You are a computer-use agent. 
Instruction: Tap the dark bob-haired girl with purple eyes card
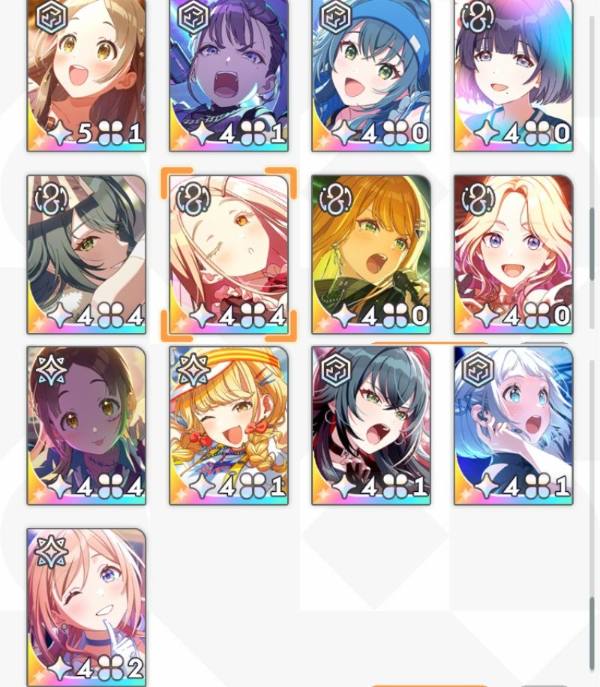[x=513, y=75]
